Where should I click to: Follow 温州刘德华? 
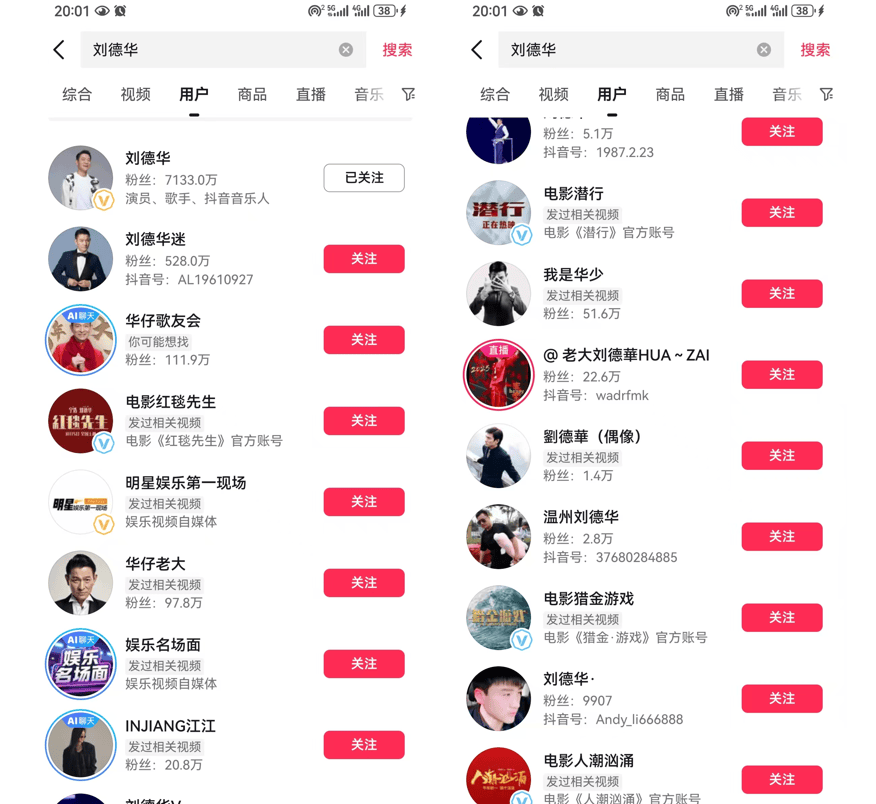coord(781,537)
